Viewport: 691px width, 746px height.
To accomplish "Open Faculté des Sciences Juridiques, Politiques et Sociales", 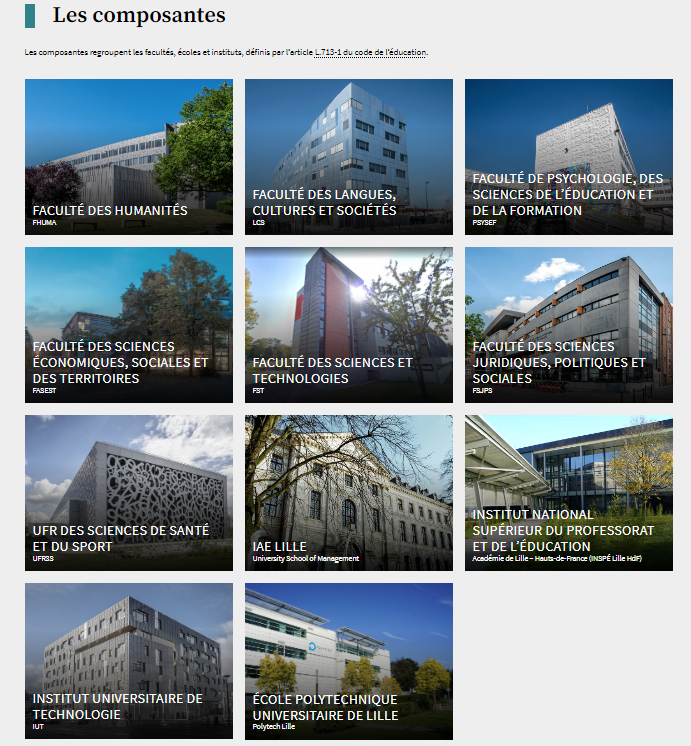I will 568,325.
